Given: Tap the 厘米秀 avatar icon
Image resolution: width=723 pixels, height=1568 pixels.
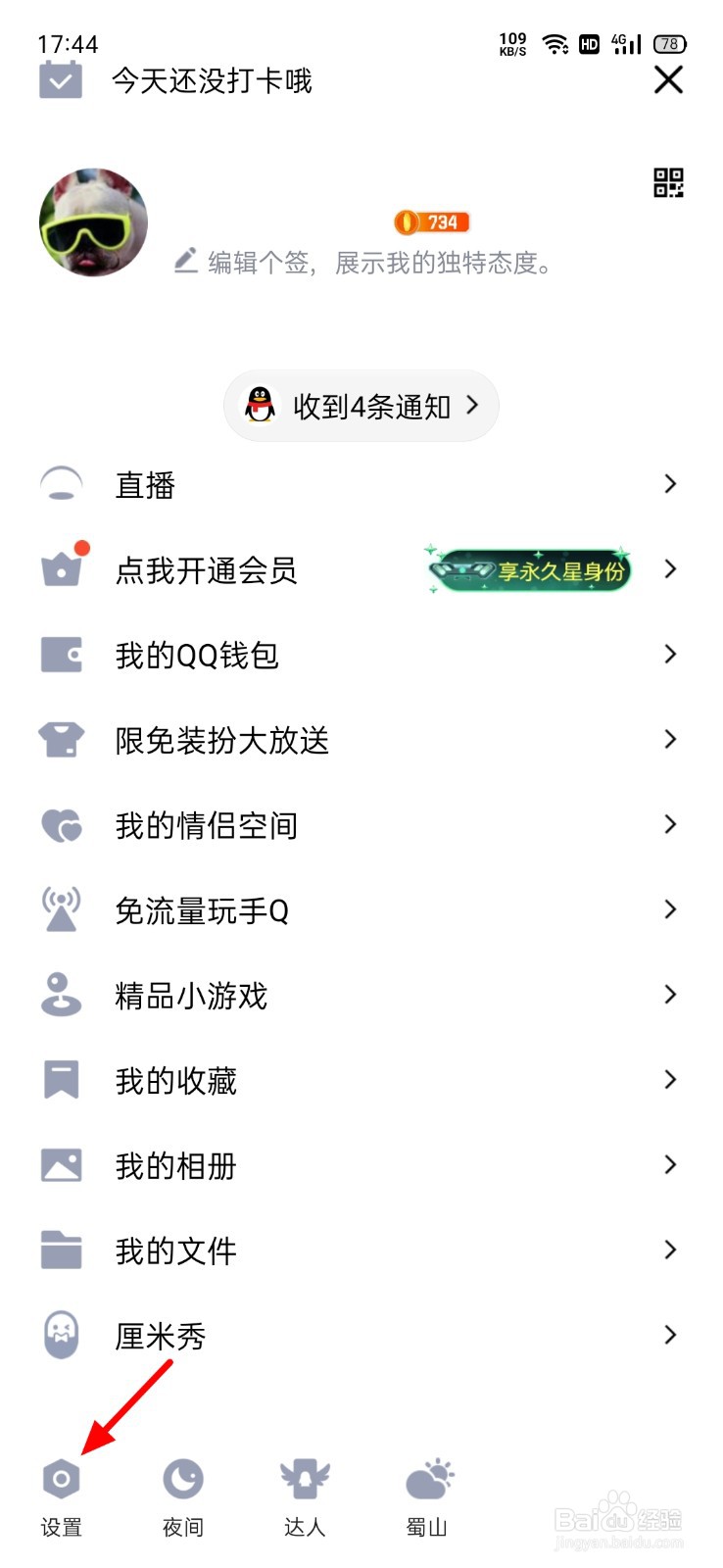Looking at the screenshot, I should pos(61,1335).
